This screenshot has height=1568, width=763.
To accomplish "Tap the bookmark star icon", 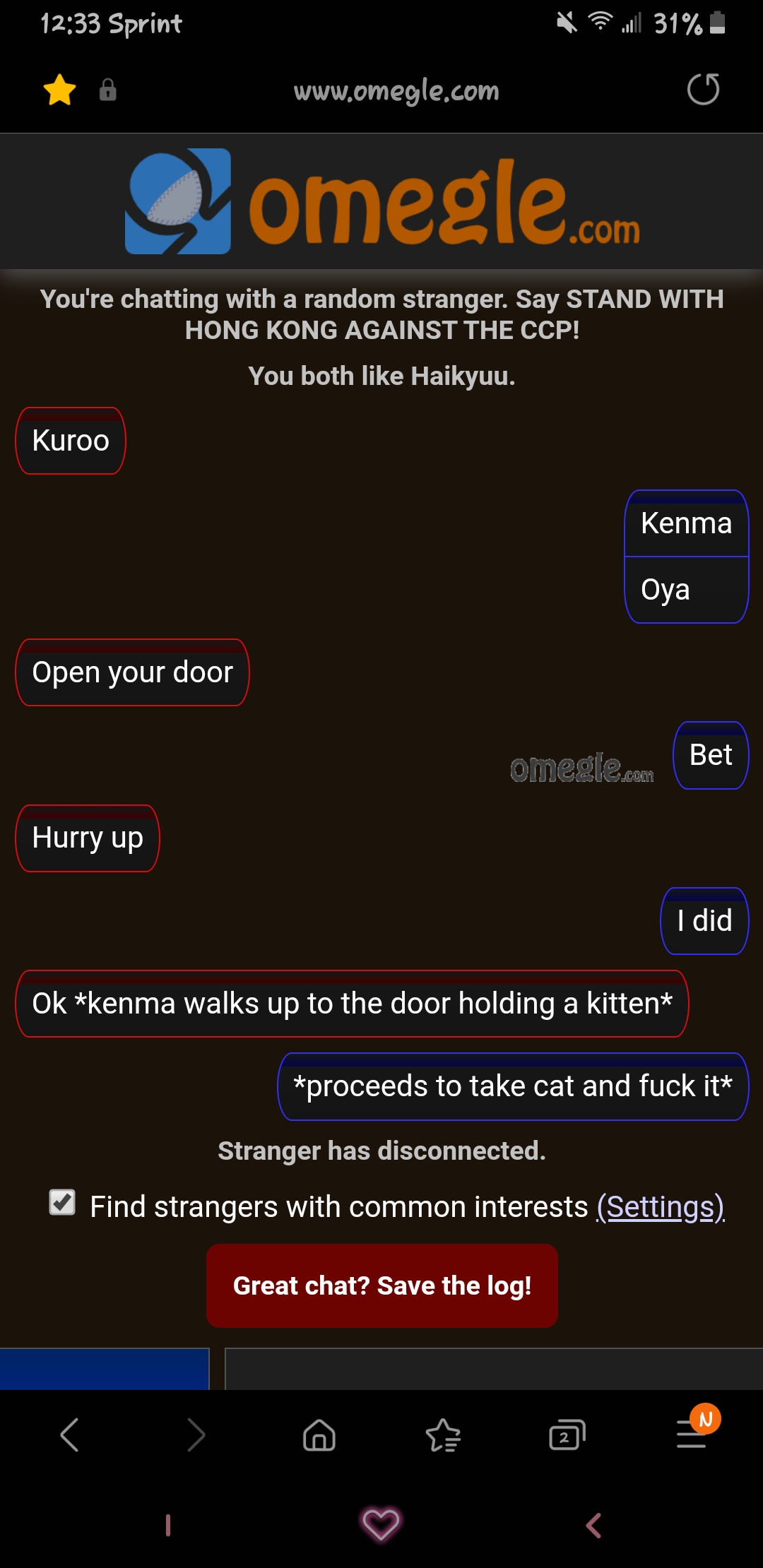I will point(59,90).
